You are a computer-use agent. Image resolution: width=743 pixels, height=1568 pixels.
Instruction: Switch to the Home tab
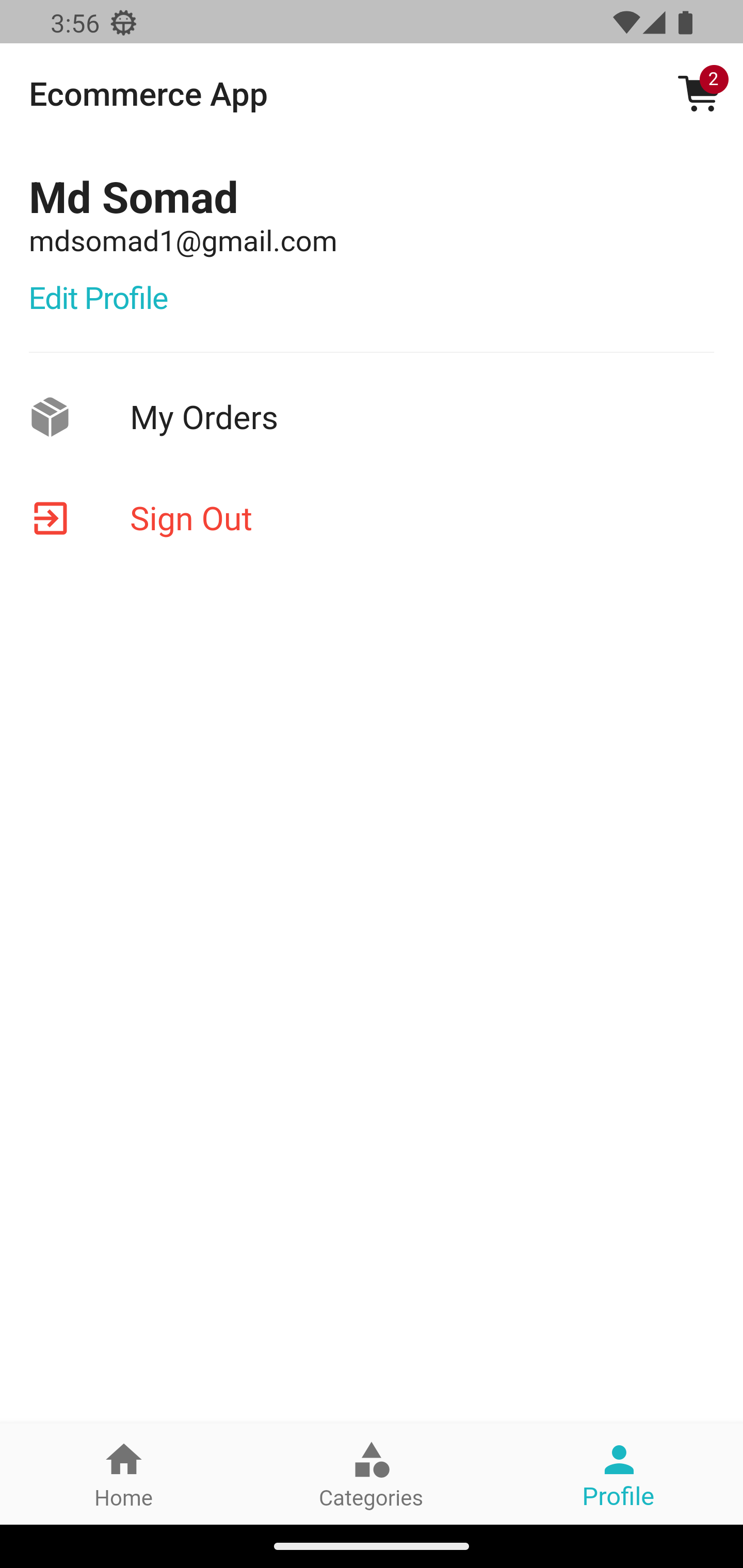click(124, 1473)
